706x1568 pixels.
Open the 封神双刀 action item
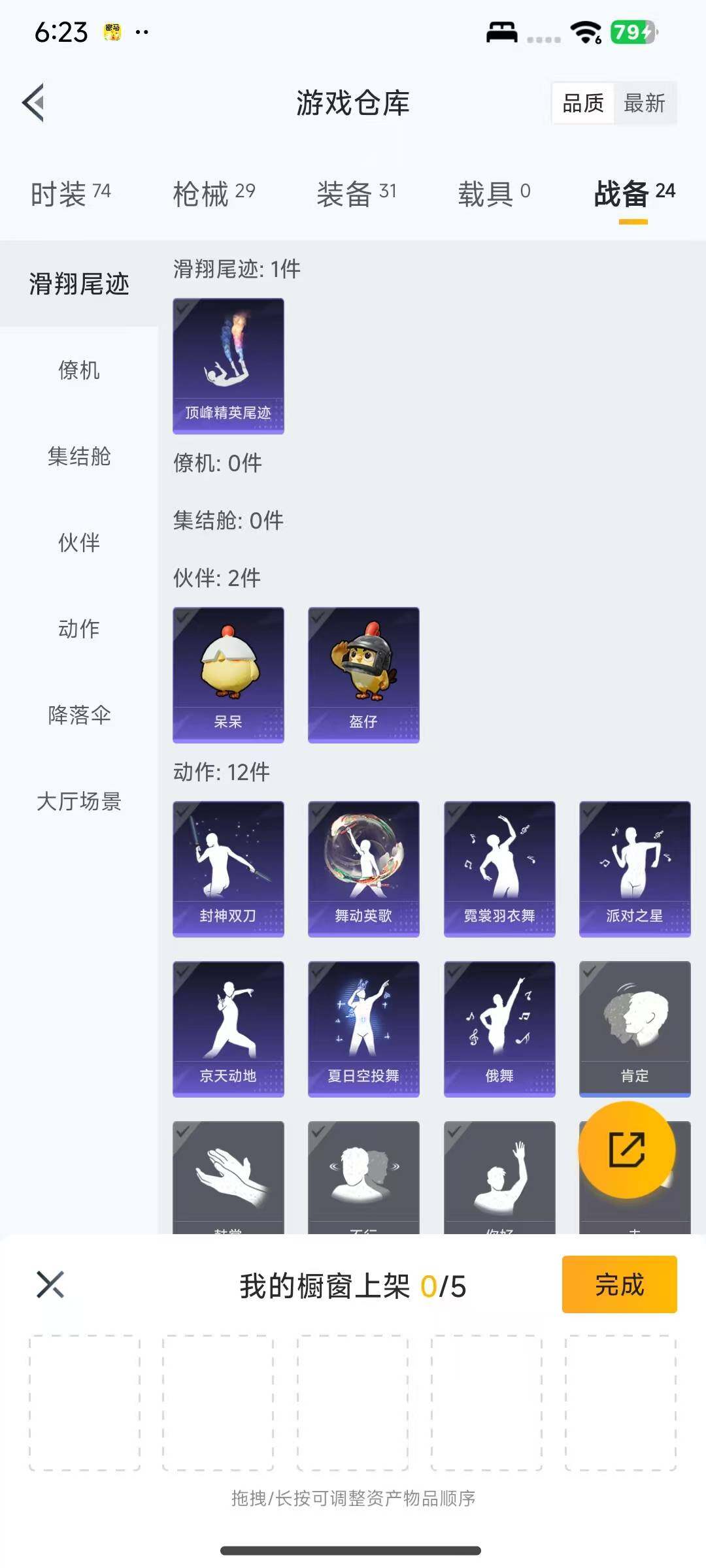(228, 868)
